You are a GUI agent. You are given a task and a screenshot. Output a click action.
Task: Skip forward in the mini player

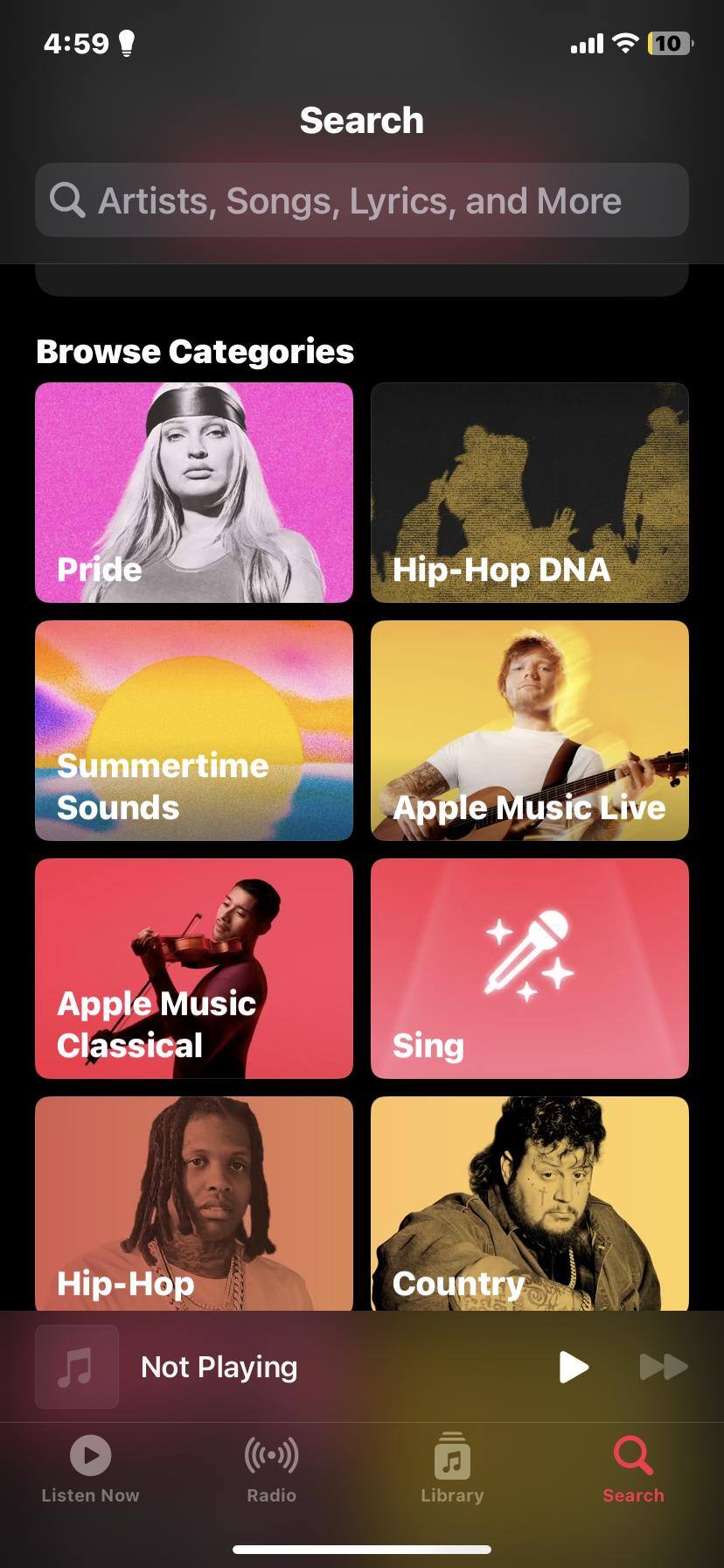(664, 1367)
